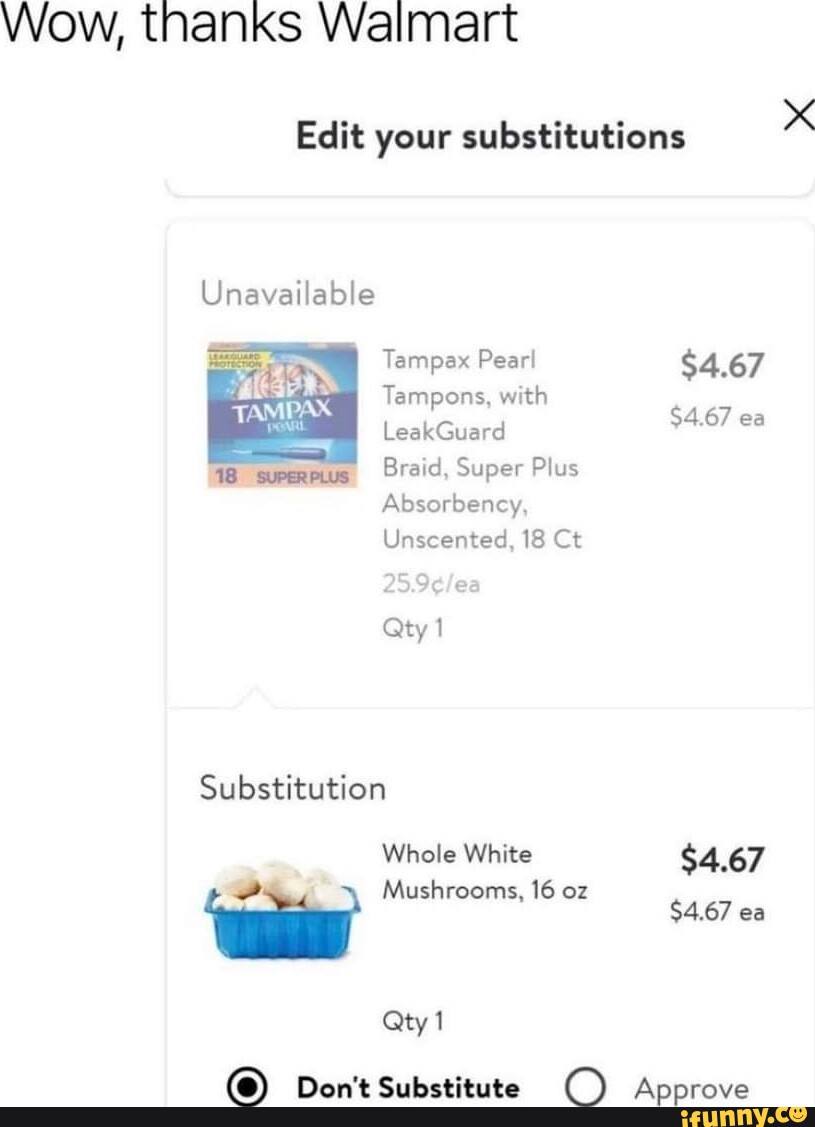Click Qty 1 under the tampons item

point(414,628)
